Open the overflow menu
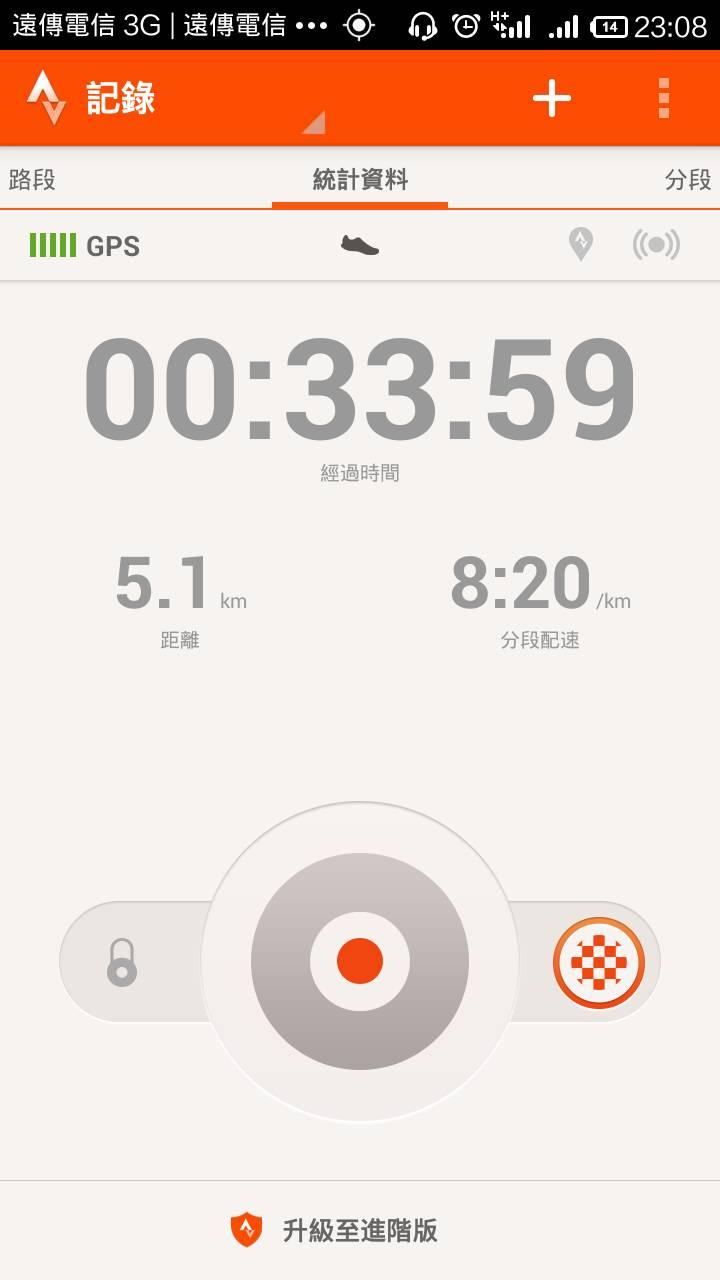This screenshot has width=720, height=1280. (663, 98)
